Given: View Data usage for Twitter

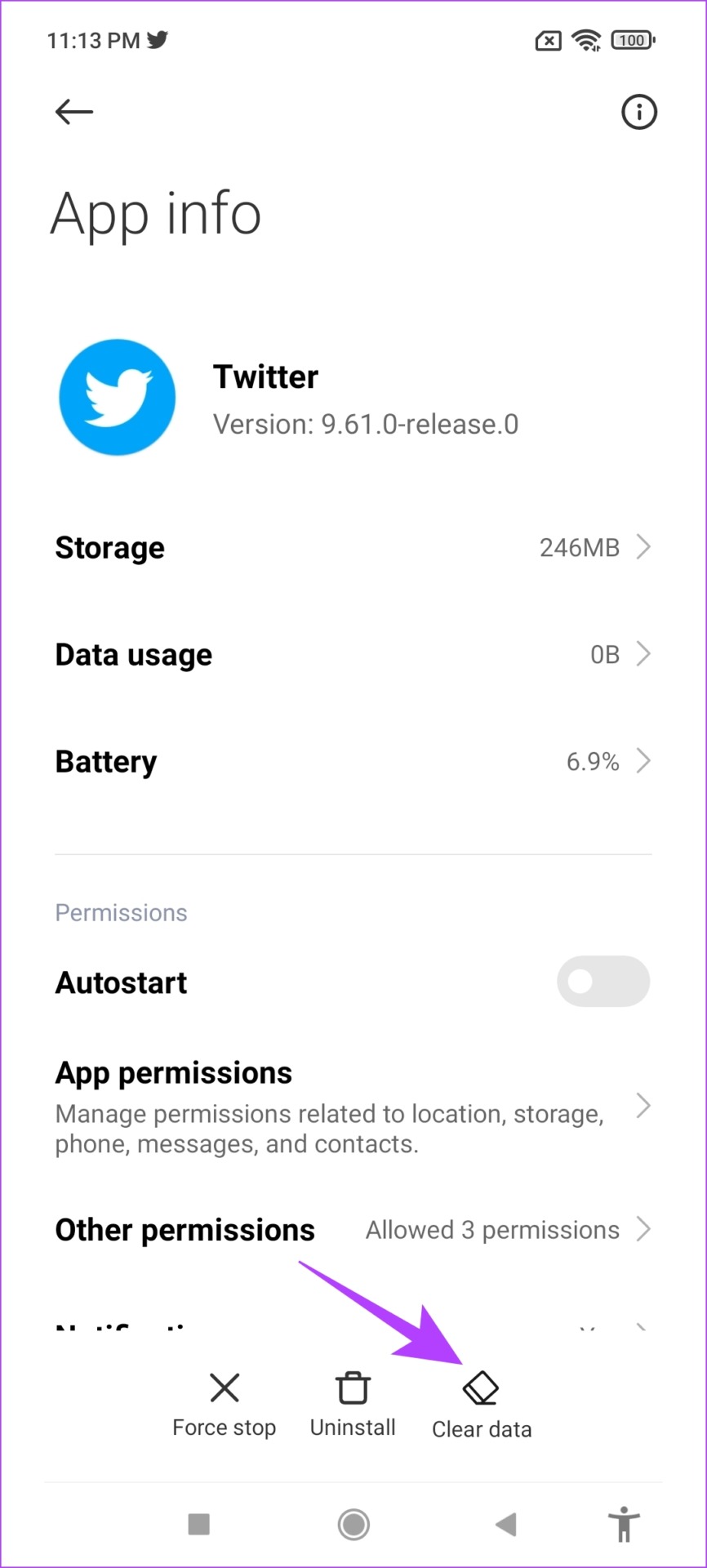Looking at the screenshot, I should point(353,654).
